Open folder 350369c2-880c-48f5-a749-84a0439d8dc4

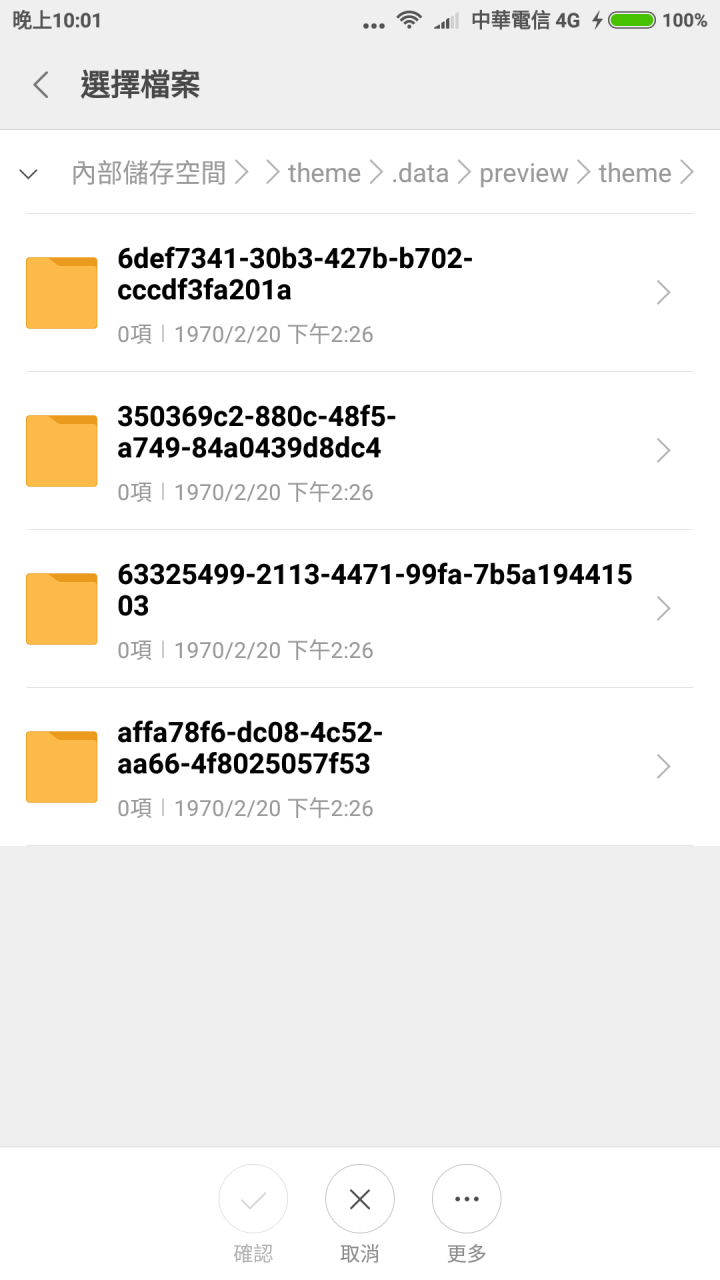coord(360,451)
